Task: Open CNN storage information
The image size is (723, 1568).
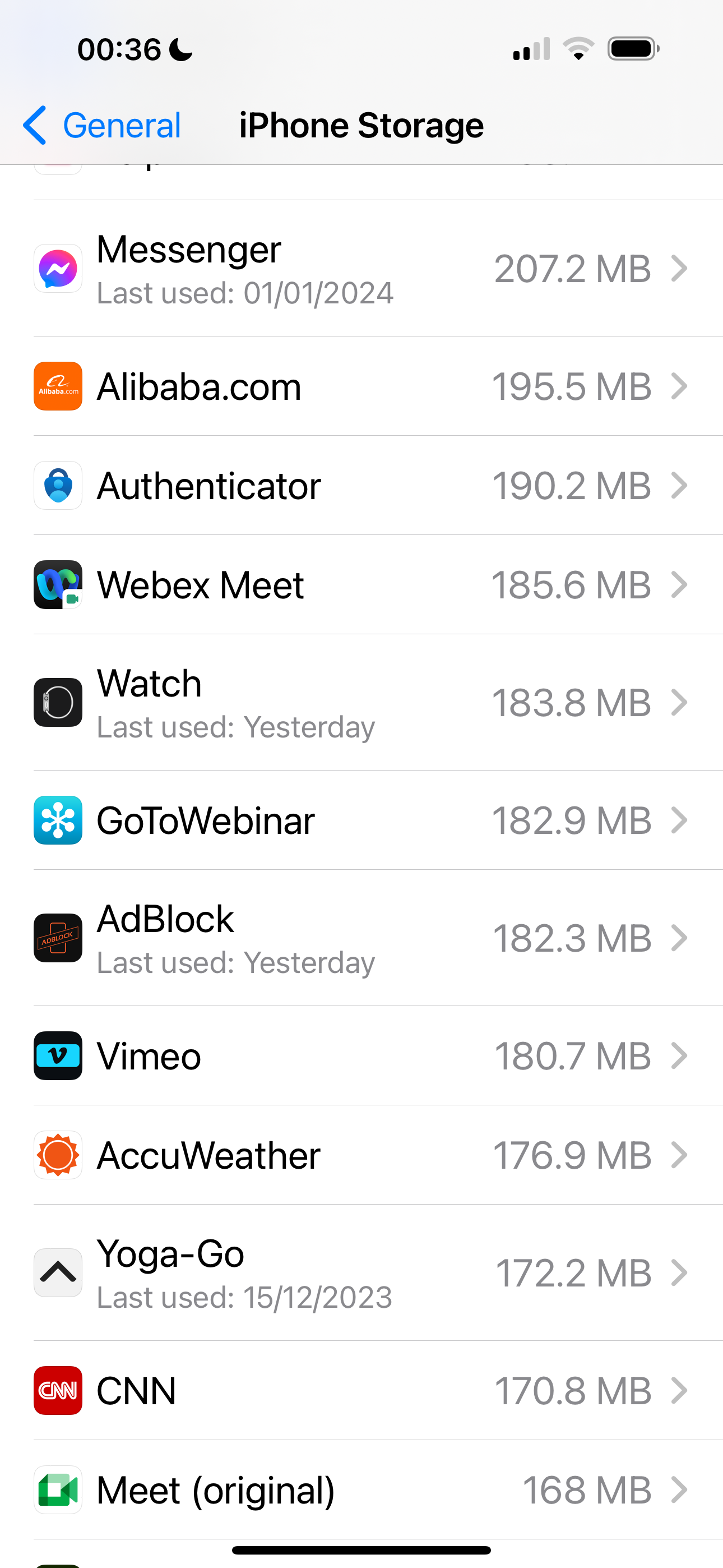Action: point(361,1390)
